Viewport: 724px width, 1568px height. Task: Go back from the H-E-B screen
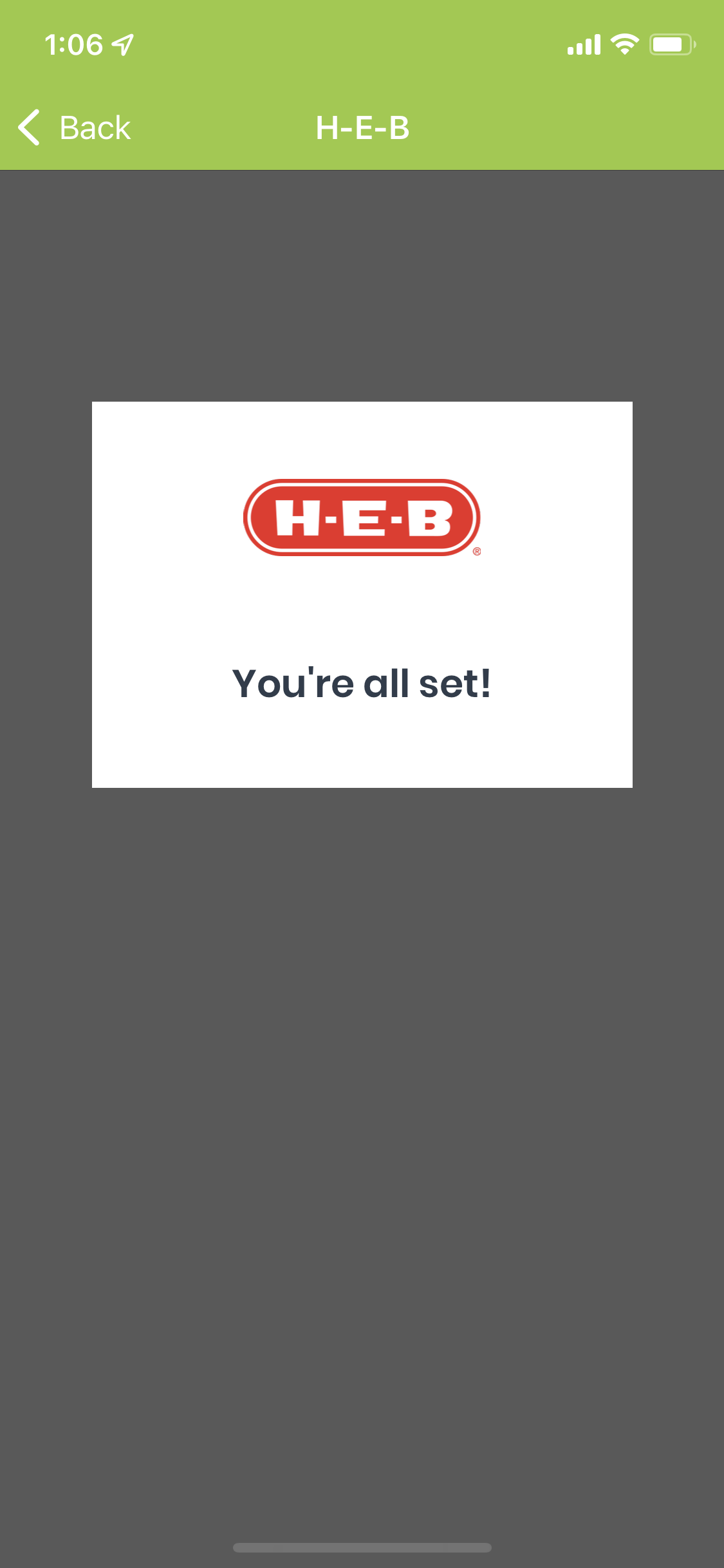coord(75,127)
